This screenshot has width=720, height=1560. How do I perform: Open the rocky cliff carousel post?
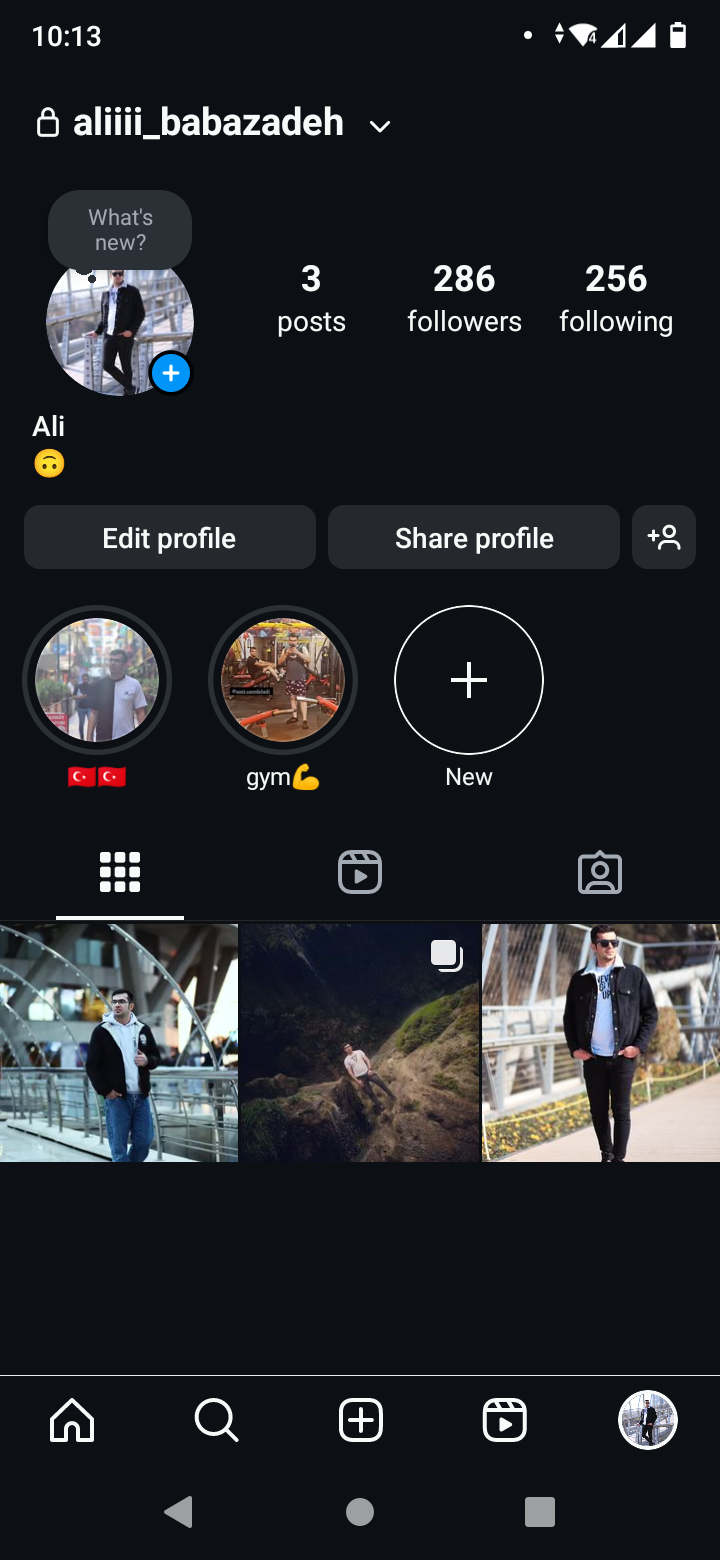360,1042
